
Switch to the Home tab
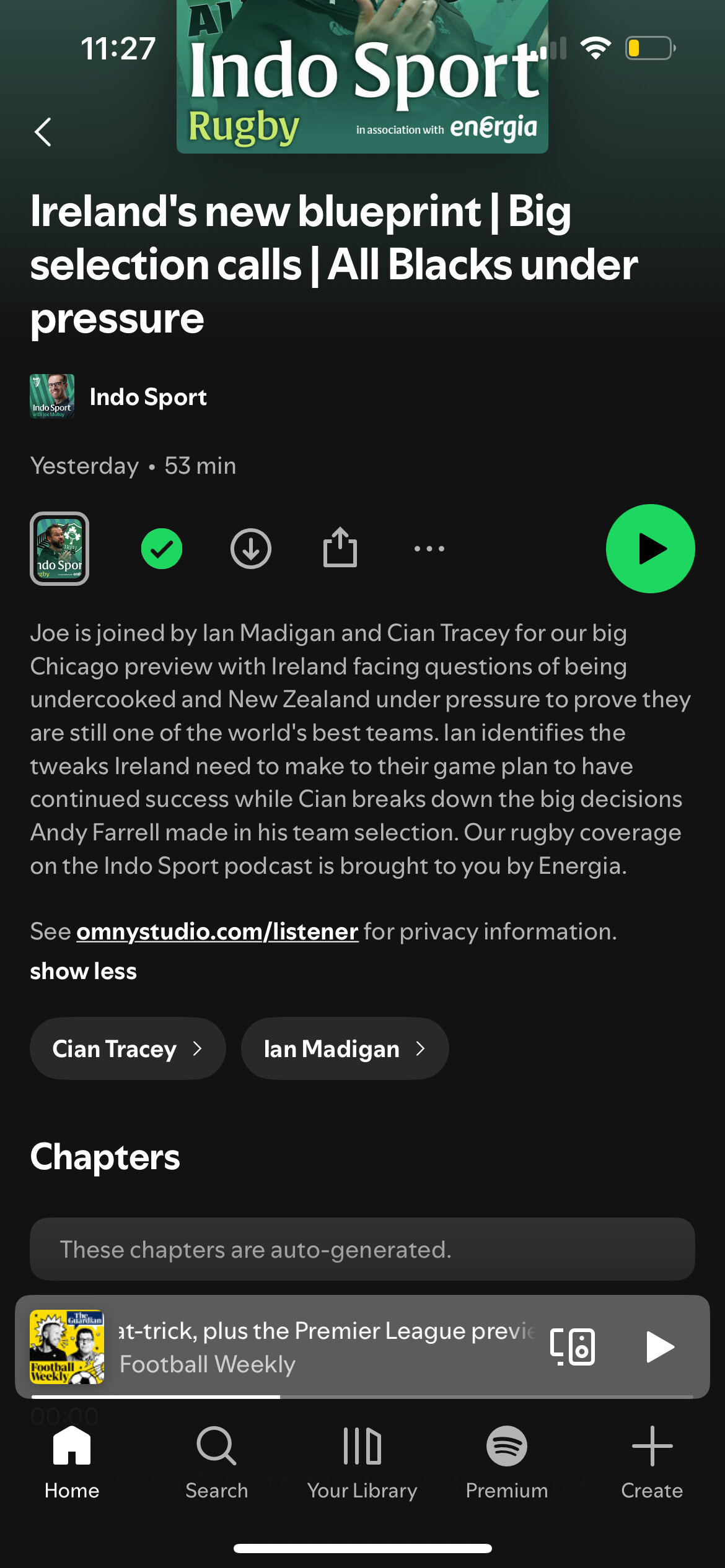[x=72, y=1463]
